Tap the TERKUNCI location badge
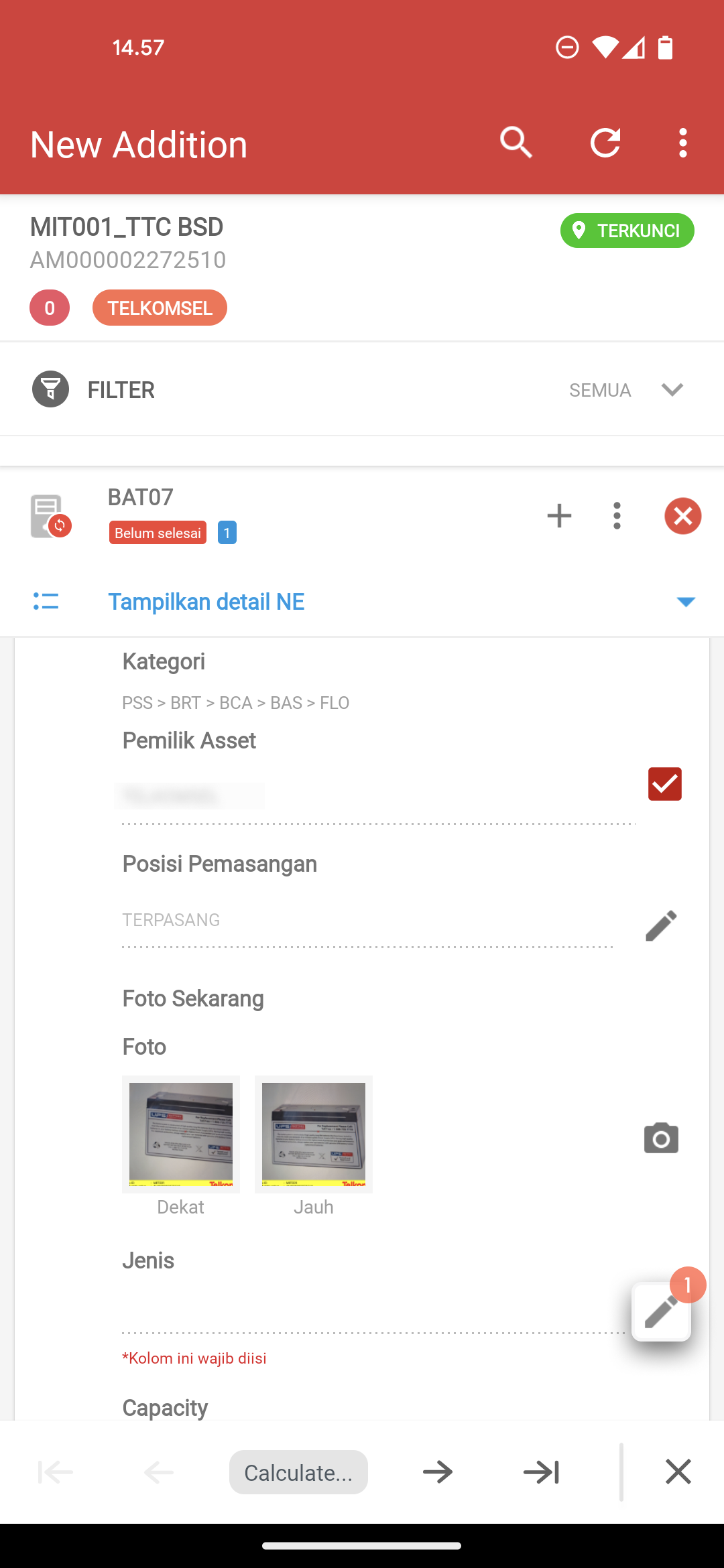This screenshot has width=724, height=1568. click(627, 231)
